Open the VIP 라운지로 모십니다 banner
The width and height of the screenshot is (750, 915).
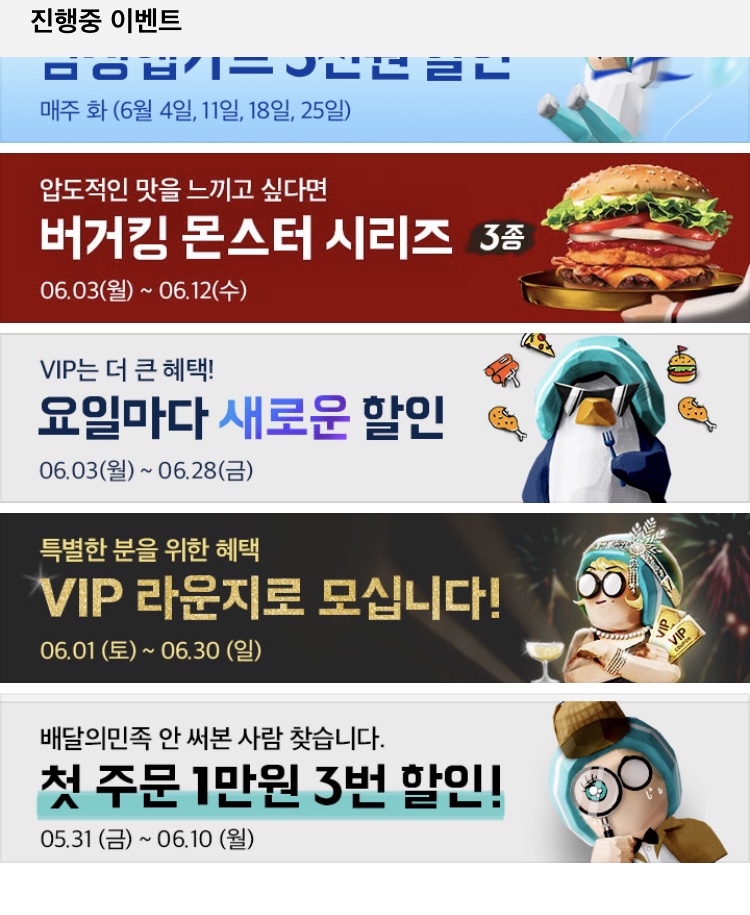375,598
